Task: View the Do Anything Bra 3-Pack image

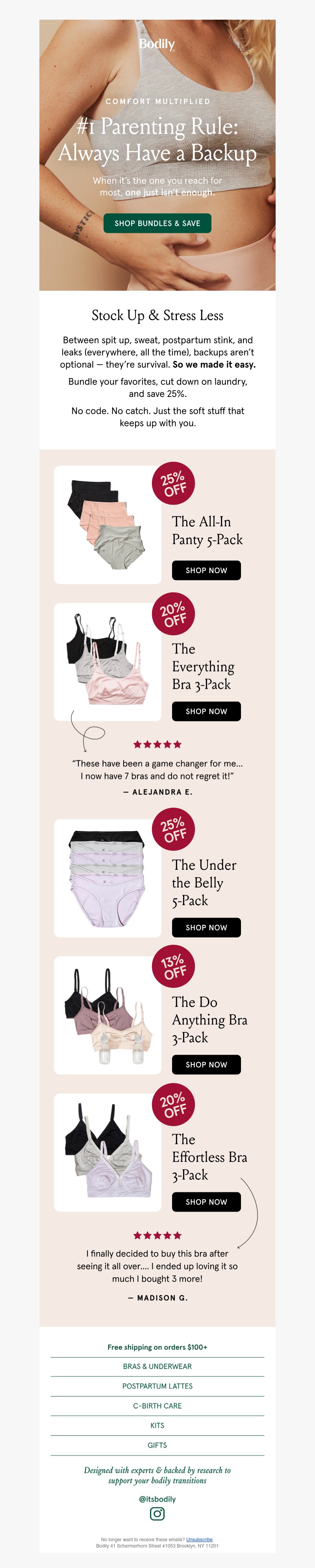Action: tap(107, 1015)
